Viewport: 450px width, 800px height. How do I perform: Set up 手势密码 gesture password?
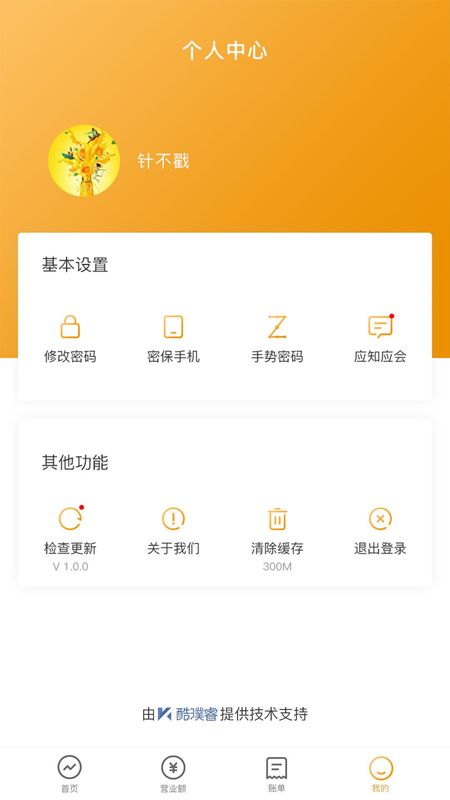(277, 339)
